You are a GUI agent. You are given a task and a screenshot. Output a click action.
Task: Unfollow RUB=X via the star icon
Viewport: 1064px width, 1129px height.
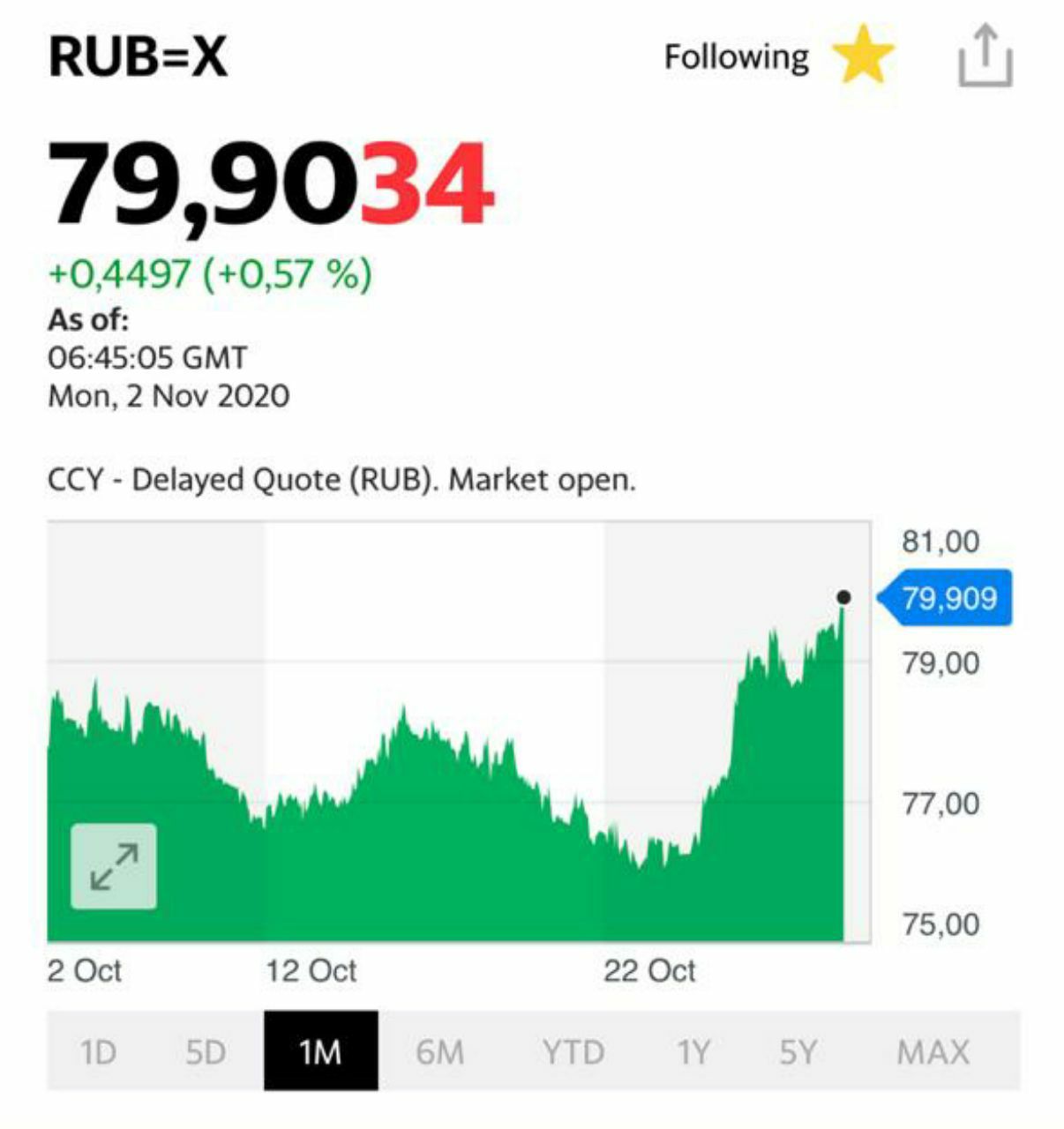(x=862, y=56)
